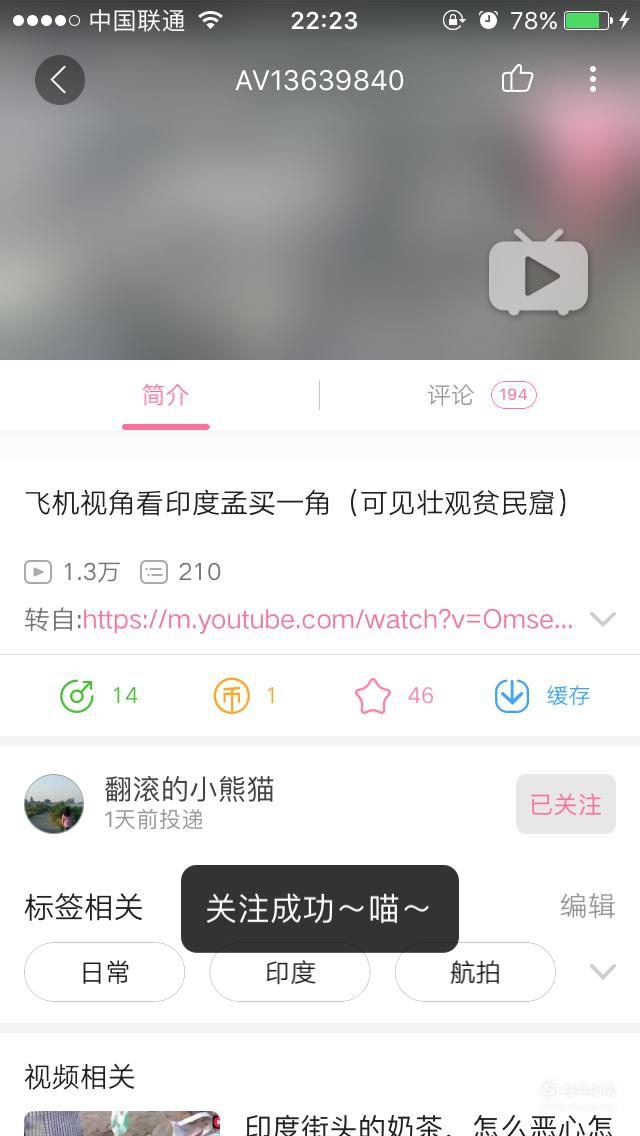
Task: Select the 简介 tab
Action: (165, 395)
